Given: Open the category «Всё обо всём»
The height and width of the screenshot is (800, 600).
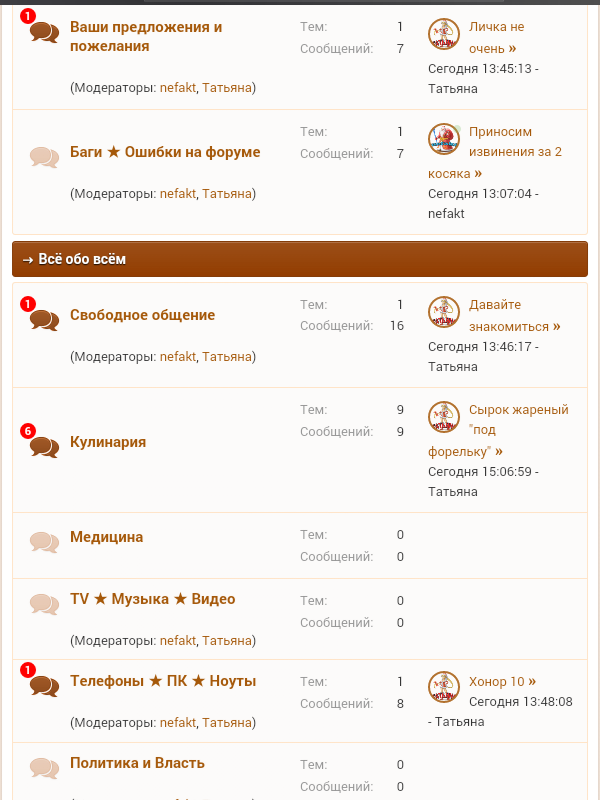Looking at the screenshot, I should point(82,259).
